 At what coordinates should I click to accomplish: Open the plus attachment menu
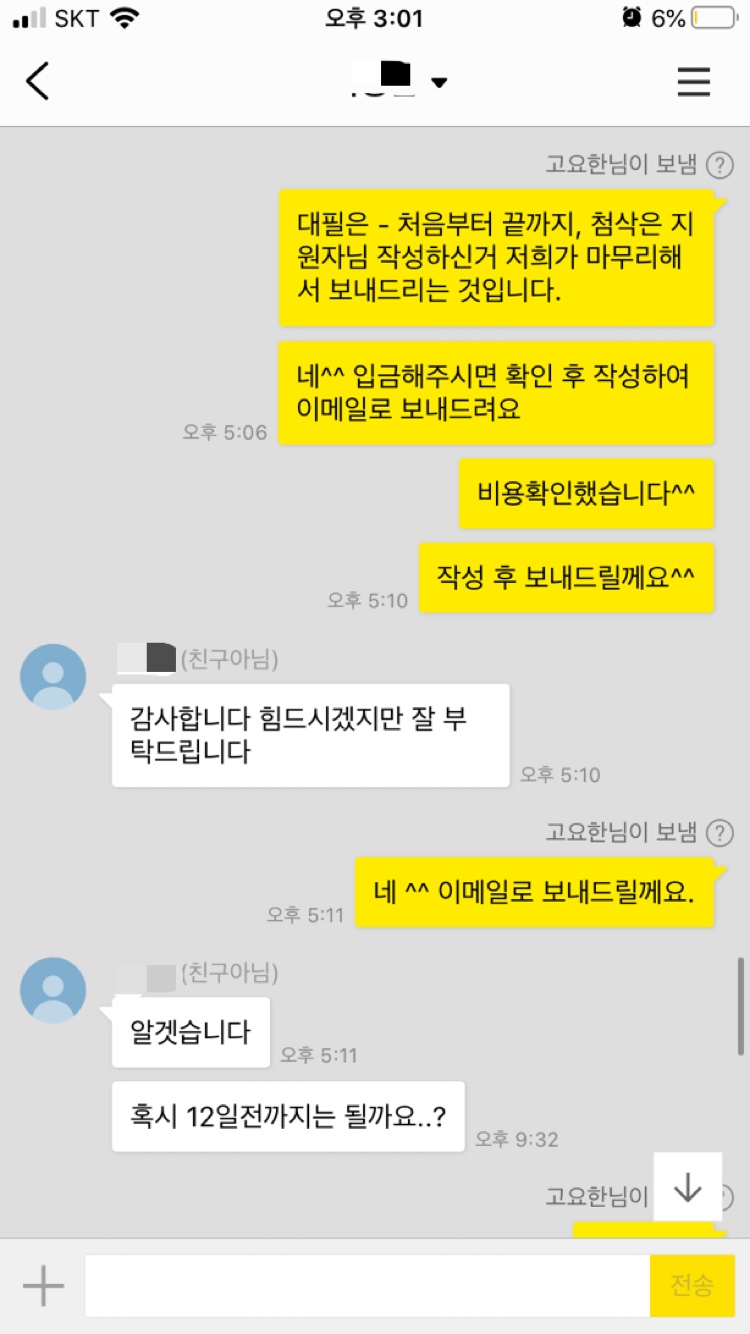click(43, 1286)
